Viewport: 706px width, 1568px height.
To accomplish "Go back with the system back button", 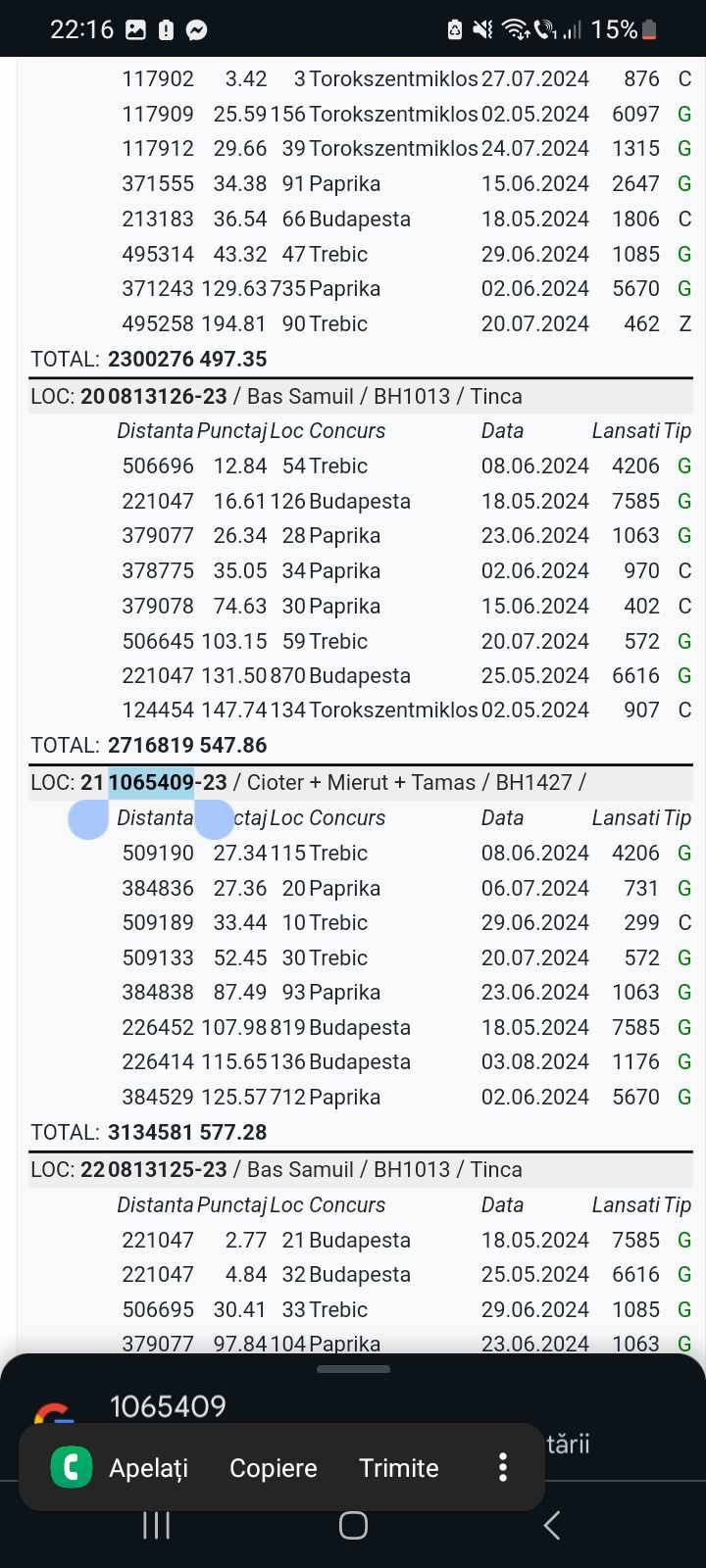I will click(x=552, y=1525).
